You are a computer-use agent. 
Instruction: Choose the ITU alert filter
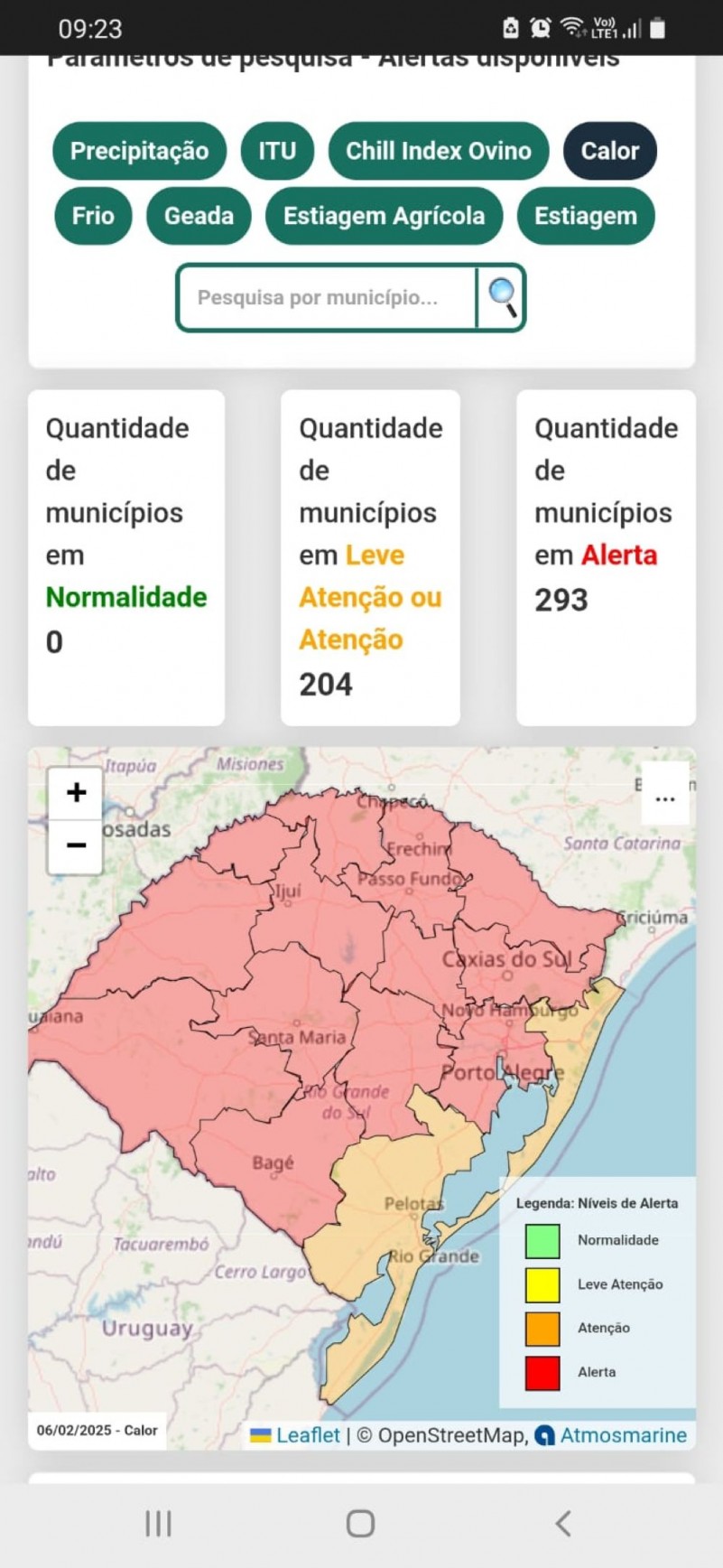point(277,151)
